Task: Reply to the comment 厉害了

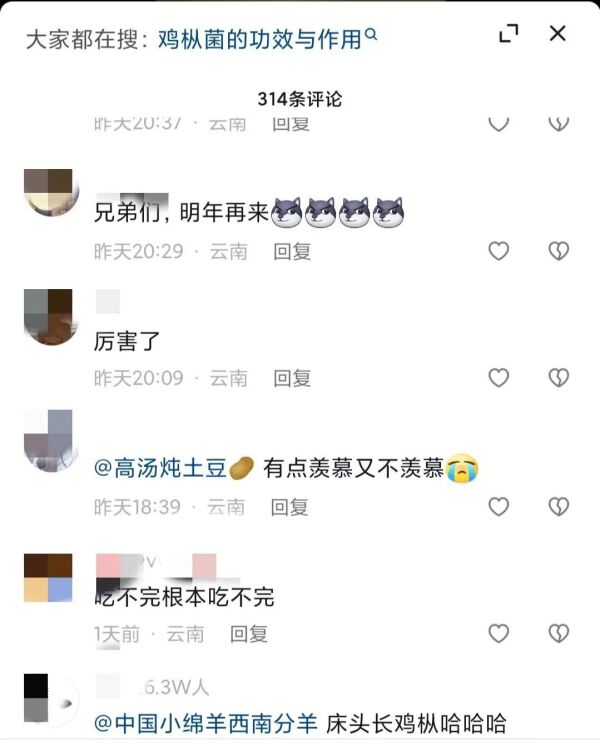Action: pos(293,378)
